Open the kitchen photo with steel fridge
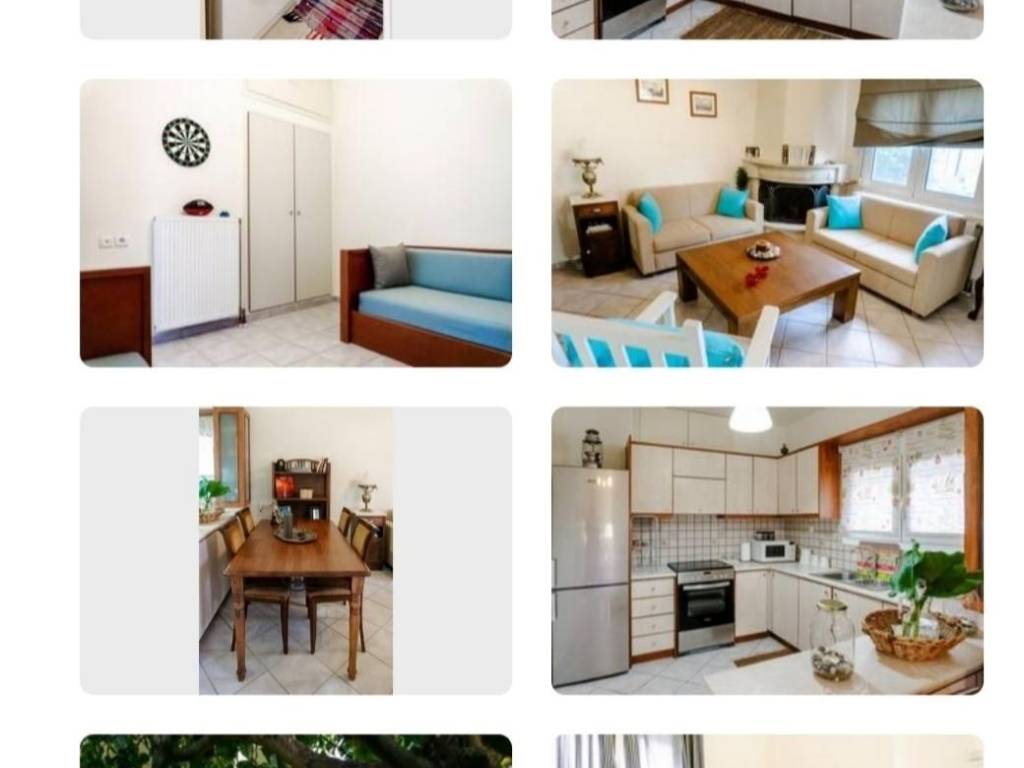 pyautogui.click(x=767, y=550)
